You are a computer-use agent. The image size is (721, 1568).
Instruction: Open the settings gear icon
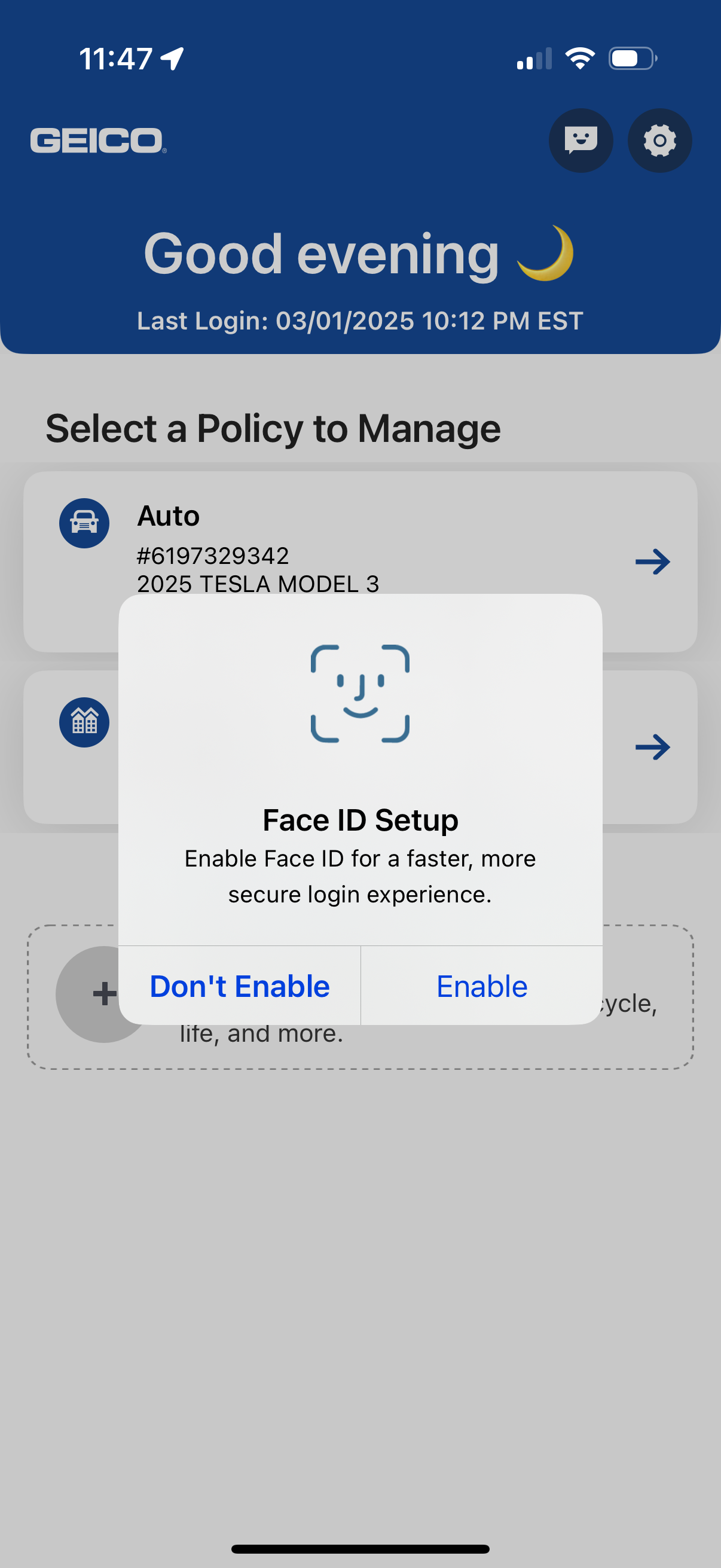click(659, 140)
